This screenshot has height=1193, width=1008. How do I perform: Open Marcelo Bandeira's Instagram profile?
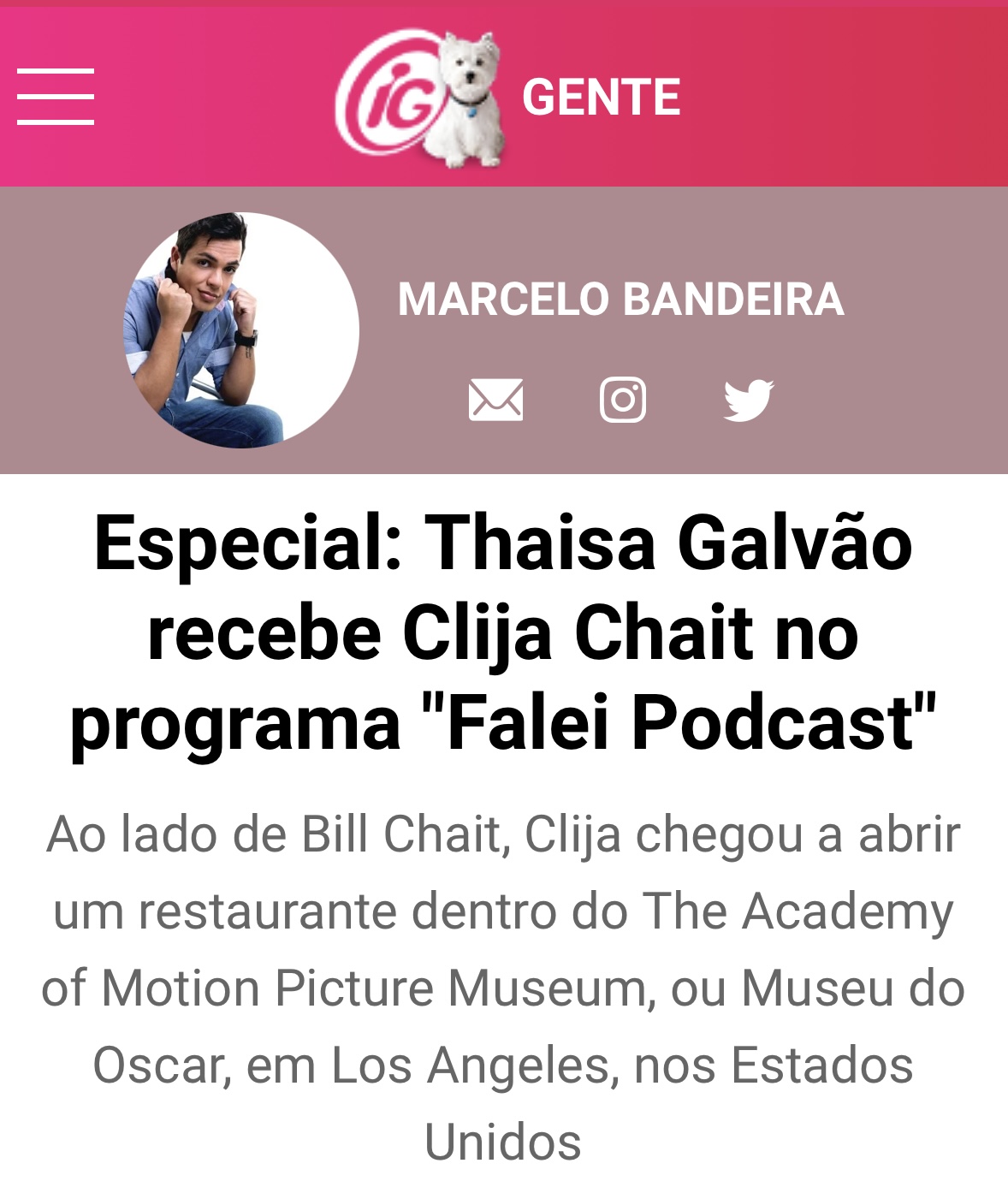623,400
